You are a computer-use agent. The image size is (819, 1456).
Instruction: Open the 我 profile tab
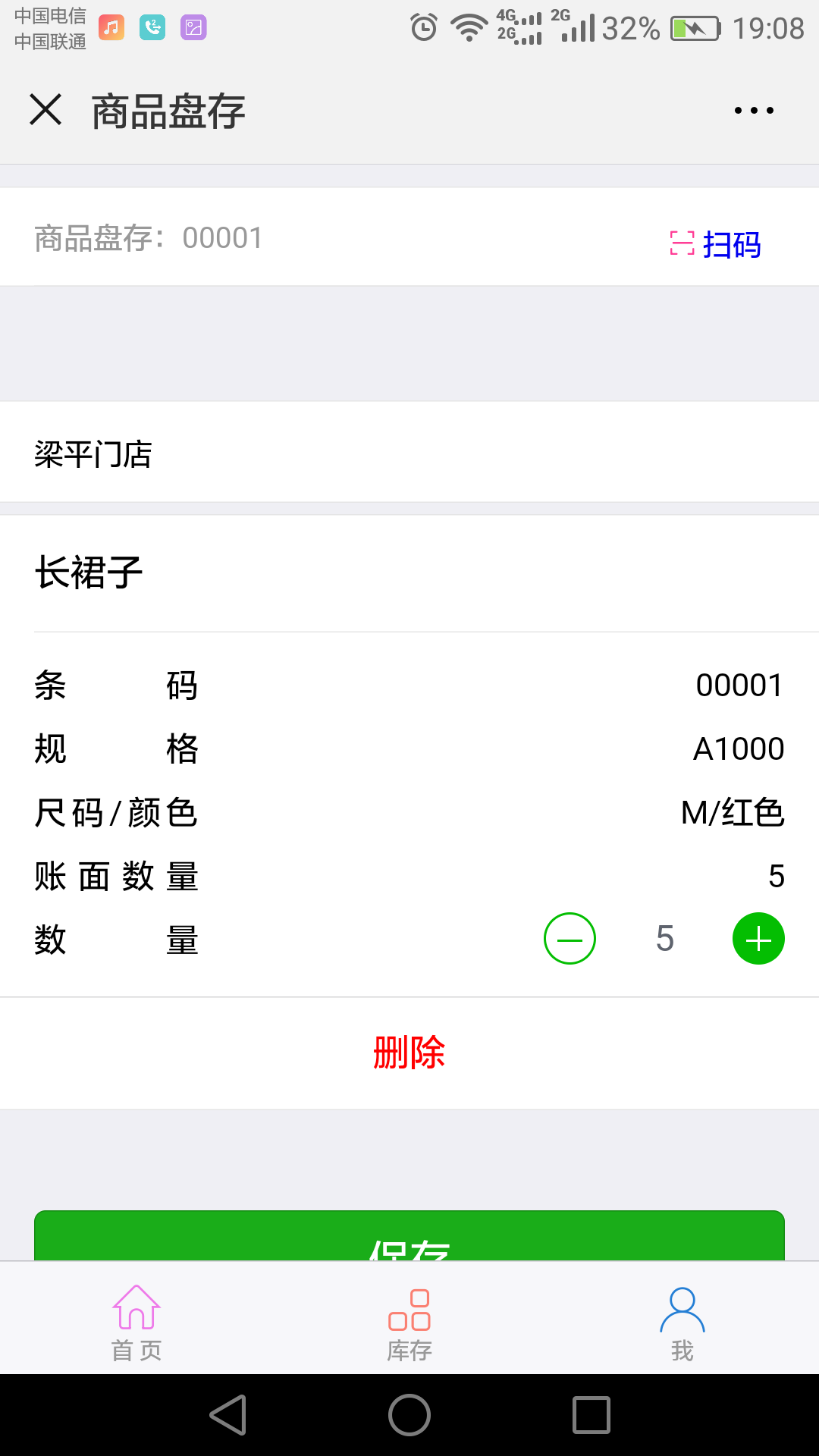click(682, 1323)
